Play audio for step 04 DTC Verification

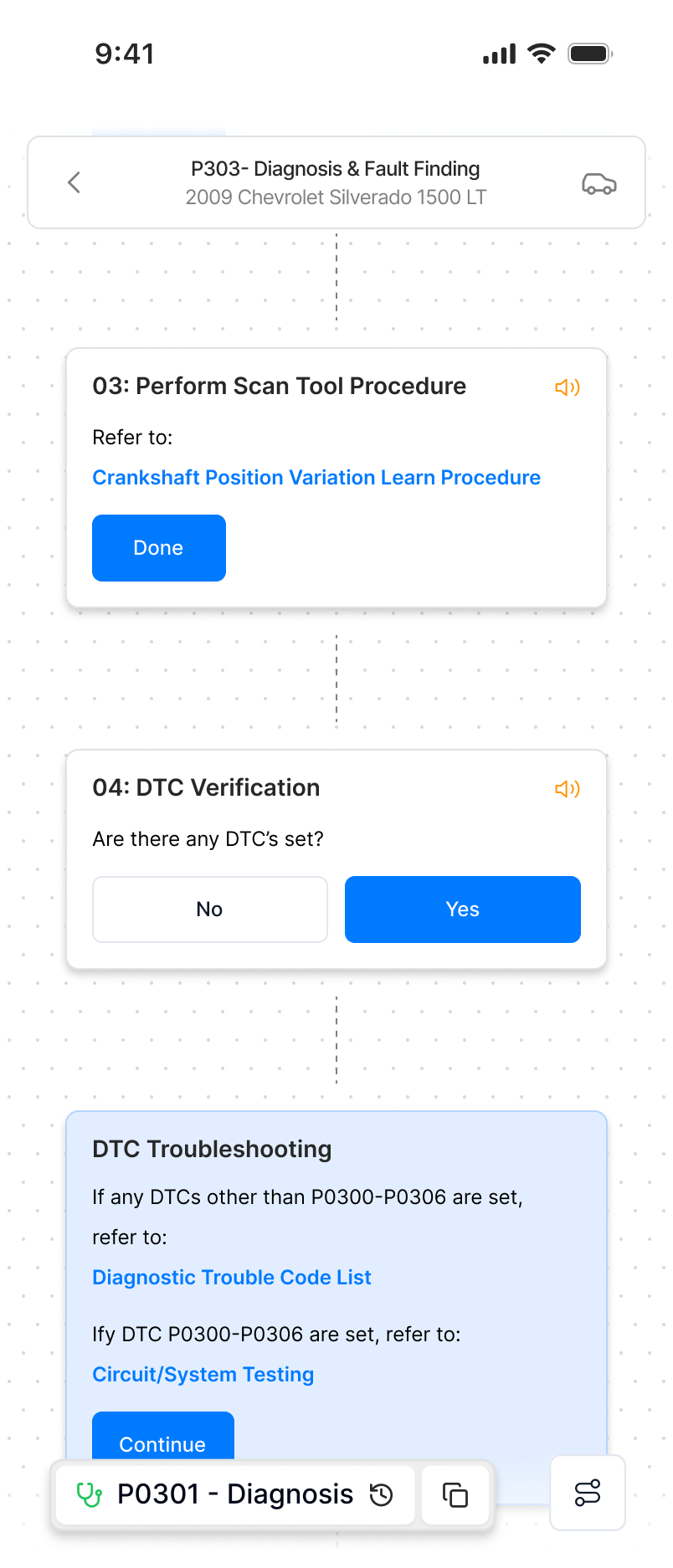tap(568, 788)
